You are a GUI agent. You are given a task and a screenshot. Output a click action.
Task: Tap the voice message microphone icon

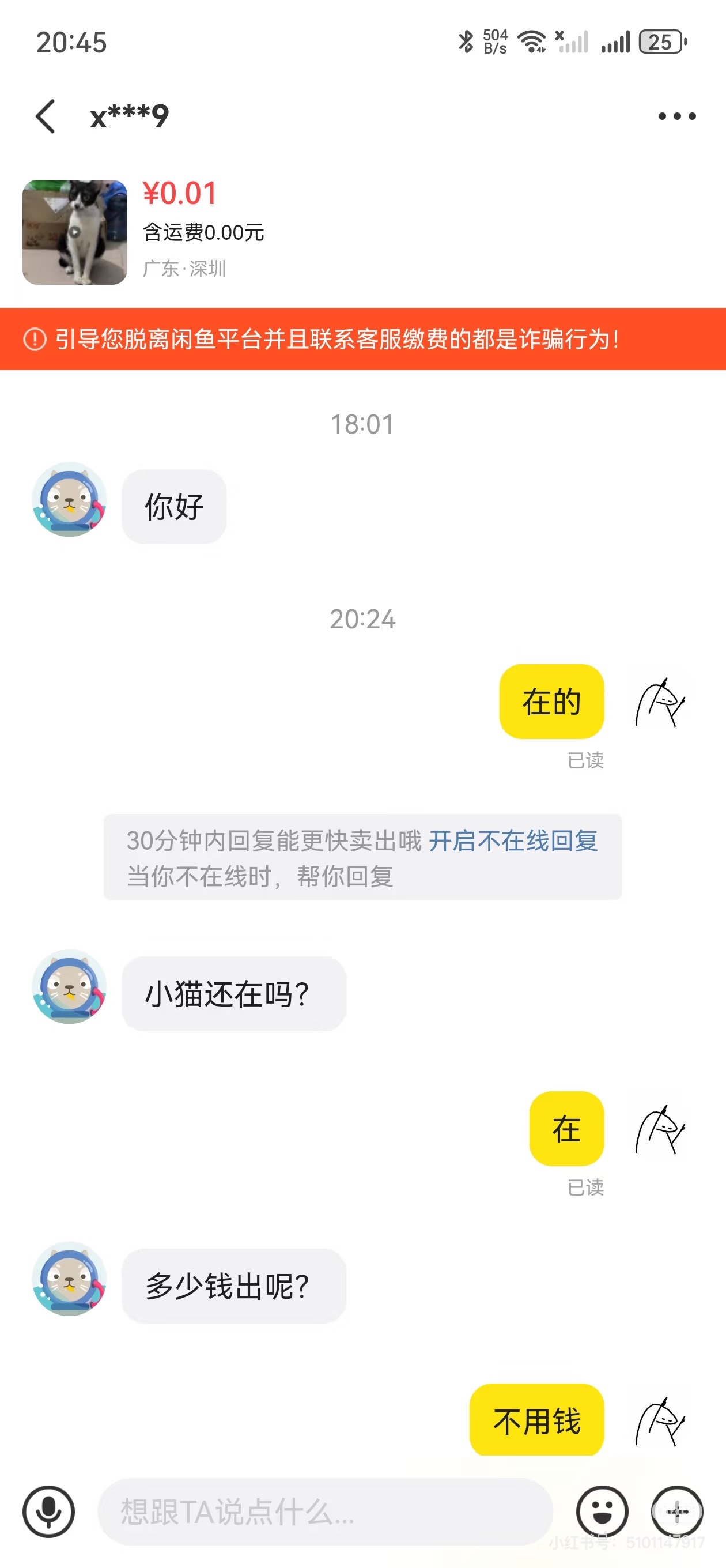pos(48,1512)
